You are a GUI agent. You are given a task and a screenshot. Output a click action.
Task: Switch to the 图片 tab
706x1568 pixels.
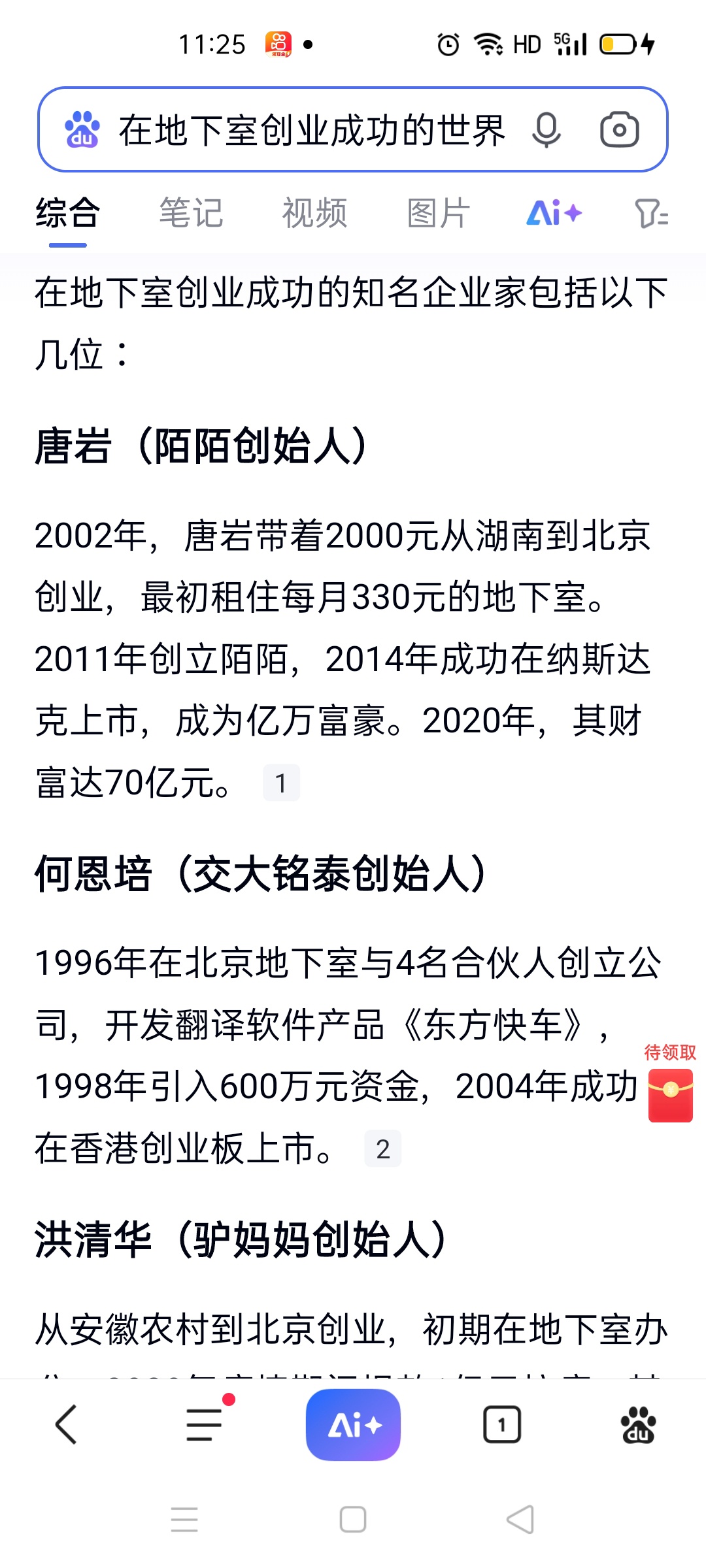(438, 214)
